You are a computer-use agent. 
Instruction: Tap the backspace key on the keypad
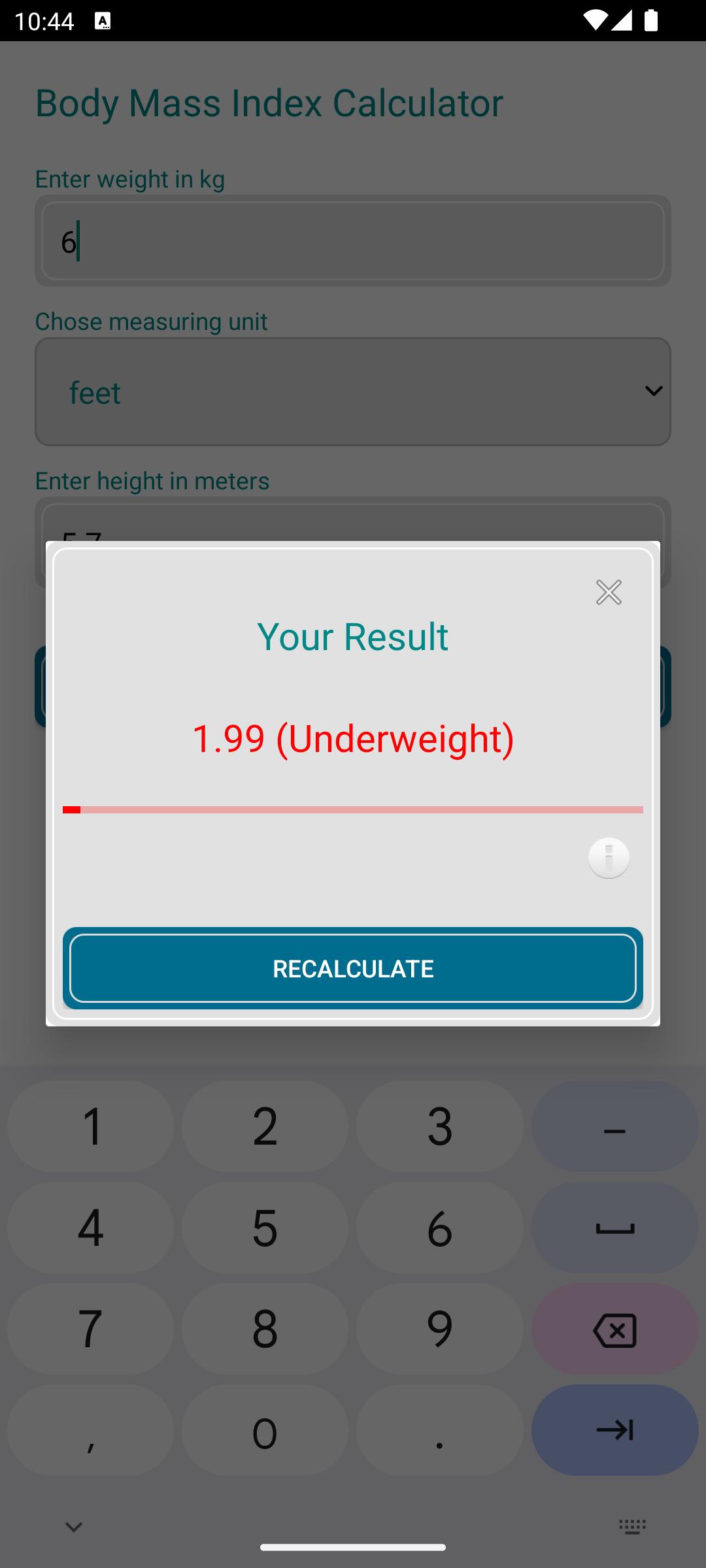pos(615,1329)
